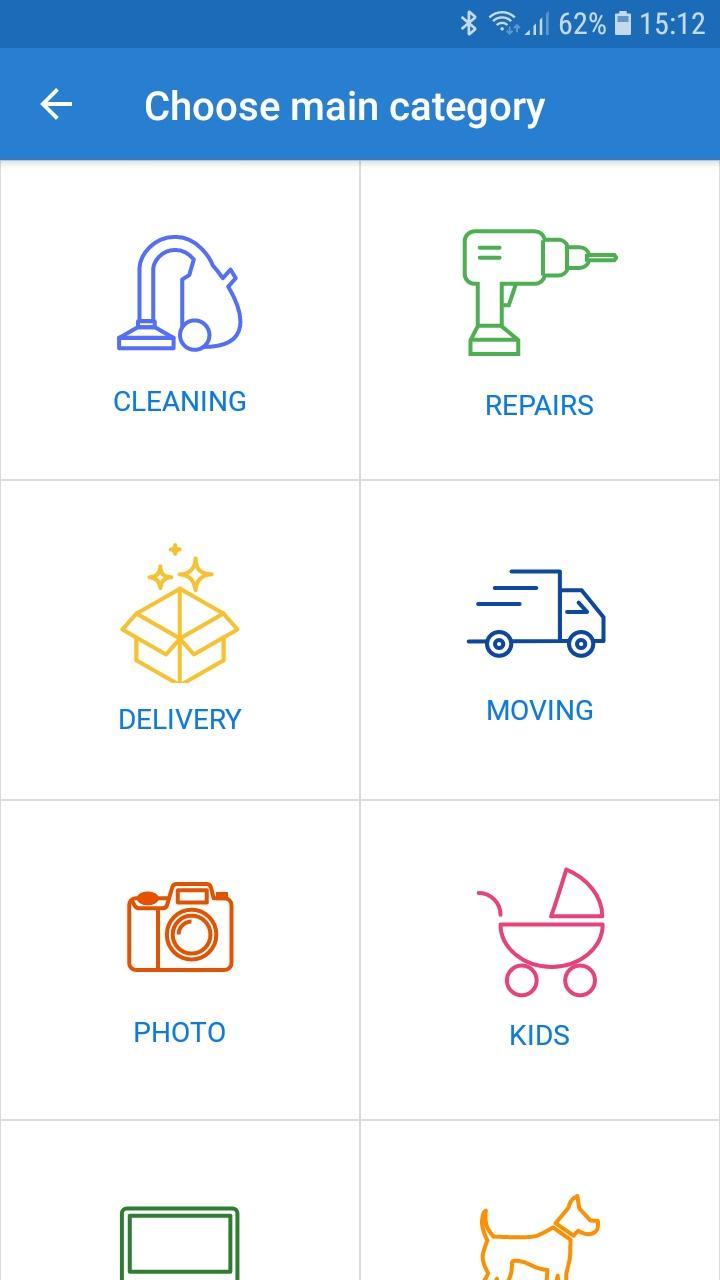
Task: Select the Photo category
Action: coord(180,960)
